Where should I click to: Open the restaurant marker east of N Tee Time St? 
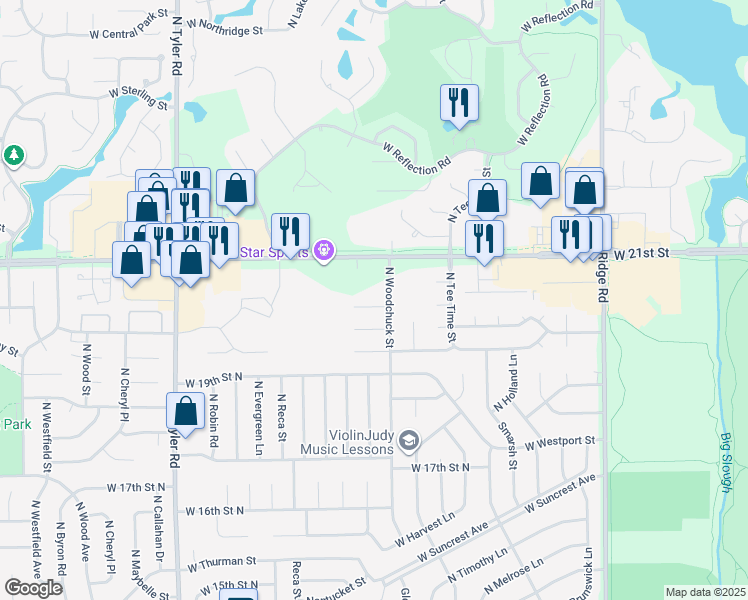[x=484, y=242]
